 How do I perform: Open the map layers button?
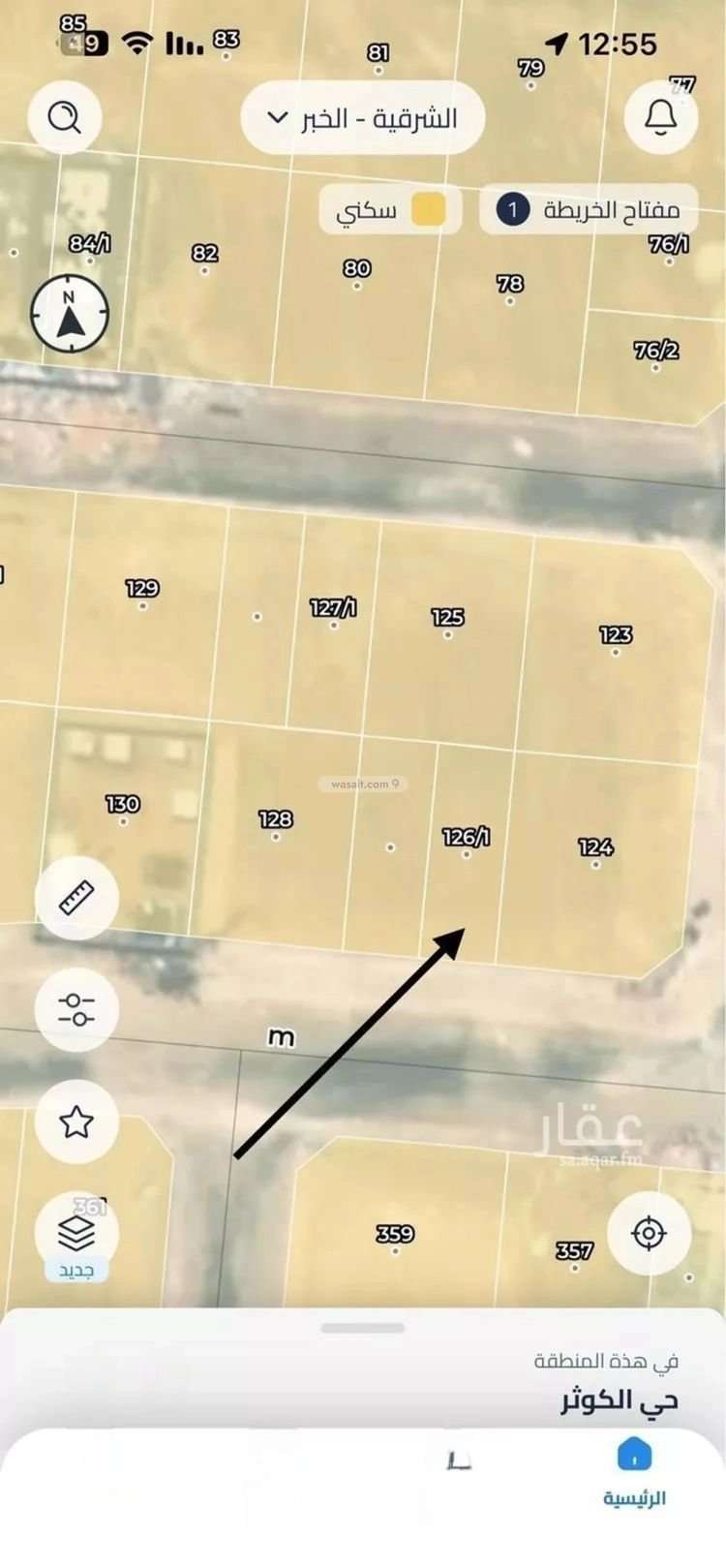pyautogui.click(x=76, y=1234)
